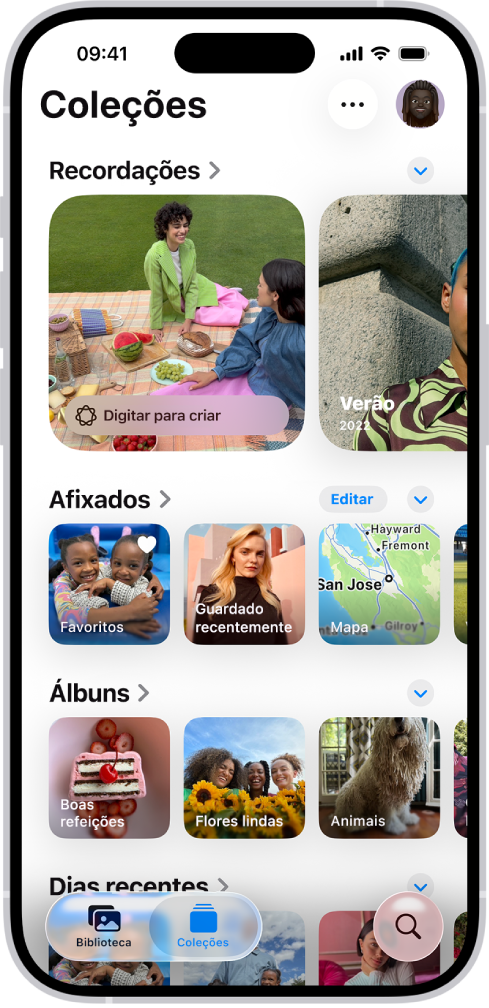Collapse the Álbuns section chevron
Viewport: 489px width, 1008px height.
(420, 693)
